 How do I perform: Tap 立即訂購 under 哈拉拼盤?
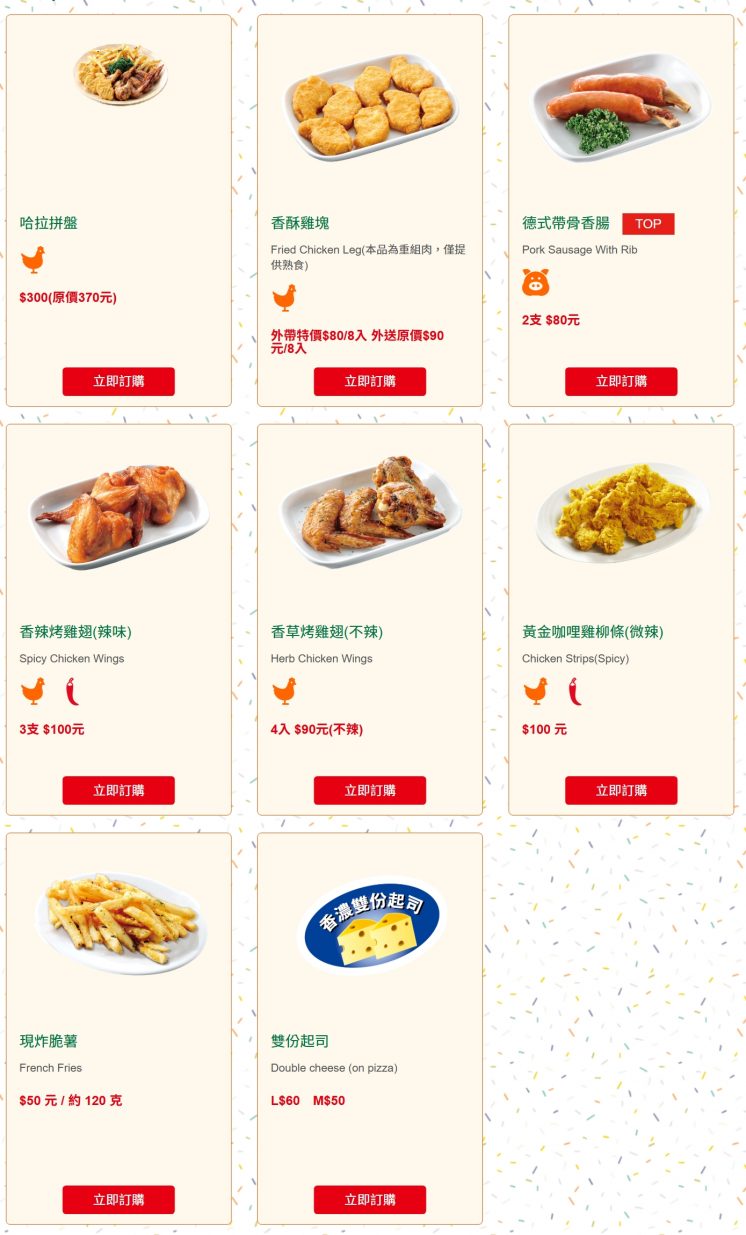pyautogui.click(x=118, y=381)
